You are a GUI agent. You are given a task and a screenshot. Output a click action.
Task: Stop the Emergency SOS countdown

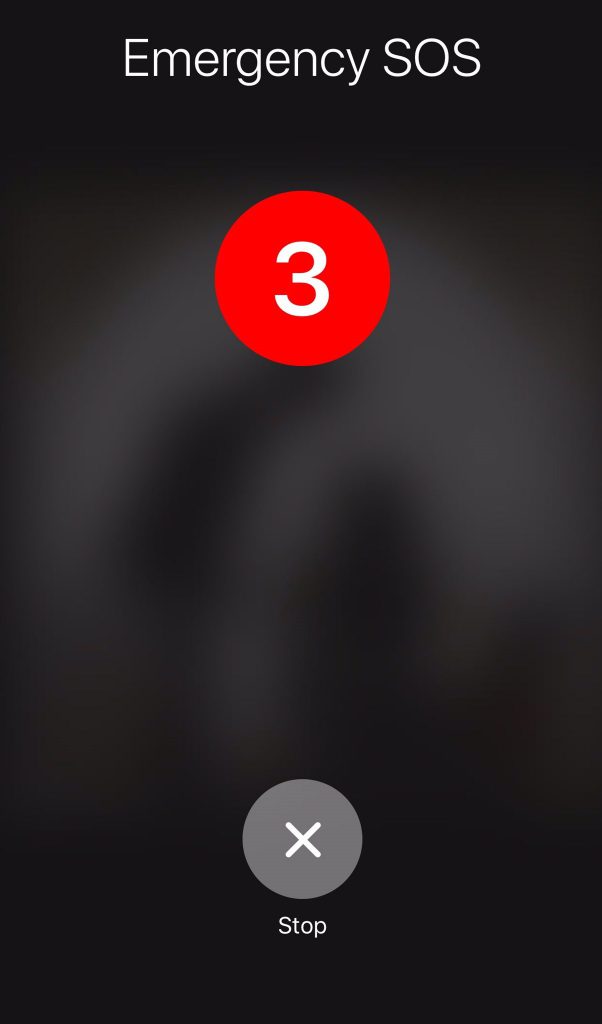[x=302, y=840]
